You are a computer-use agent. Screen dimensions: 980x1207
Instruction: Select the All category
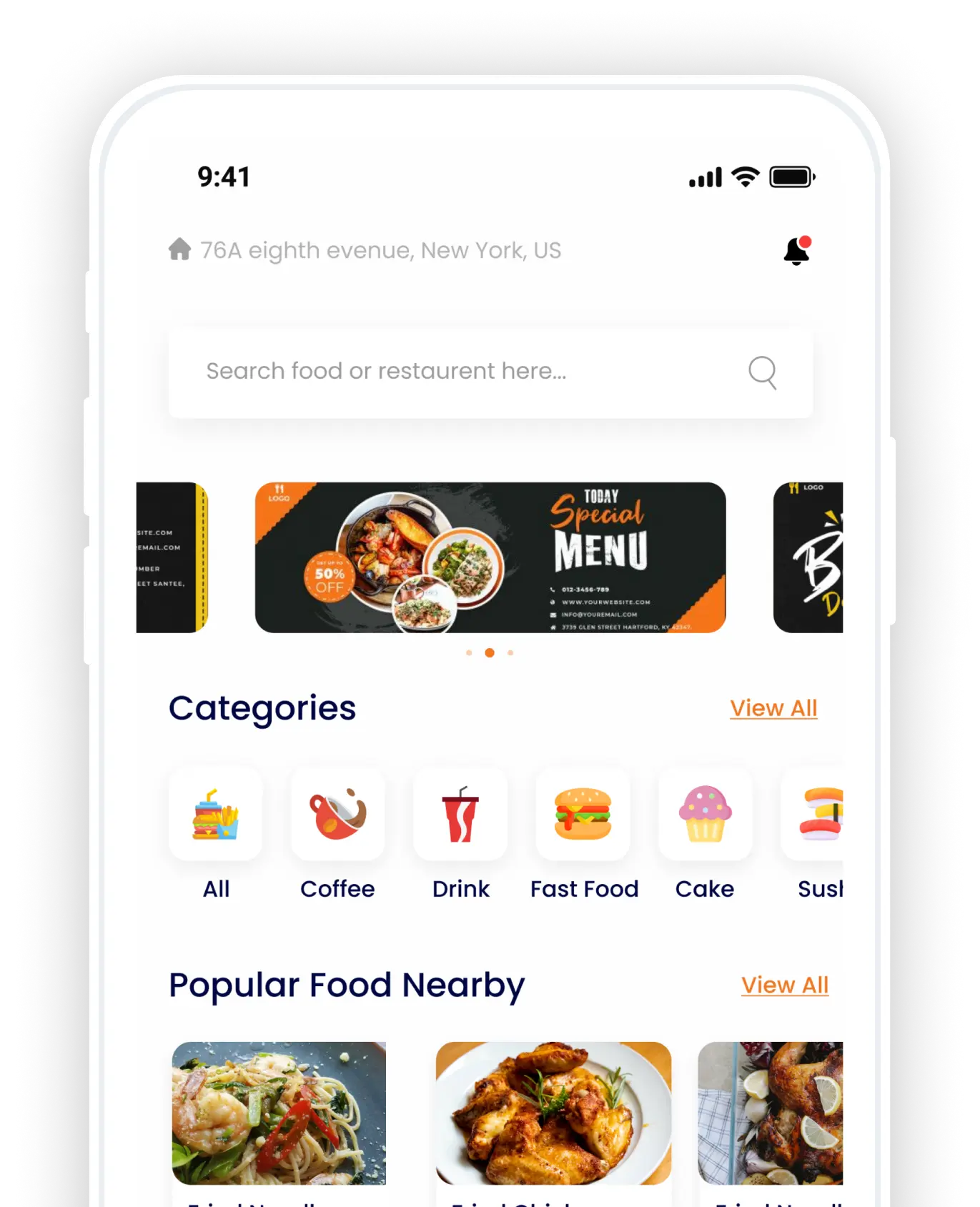pos(215,815)
